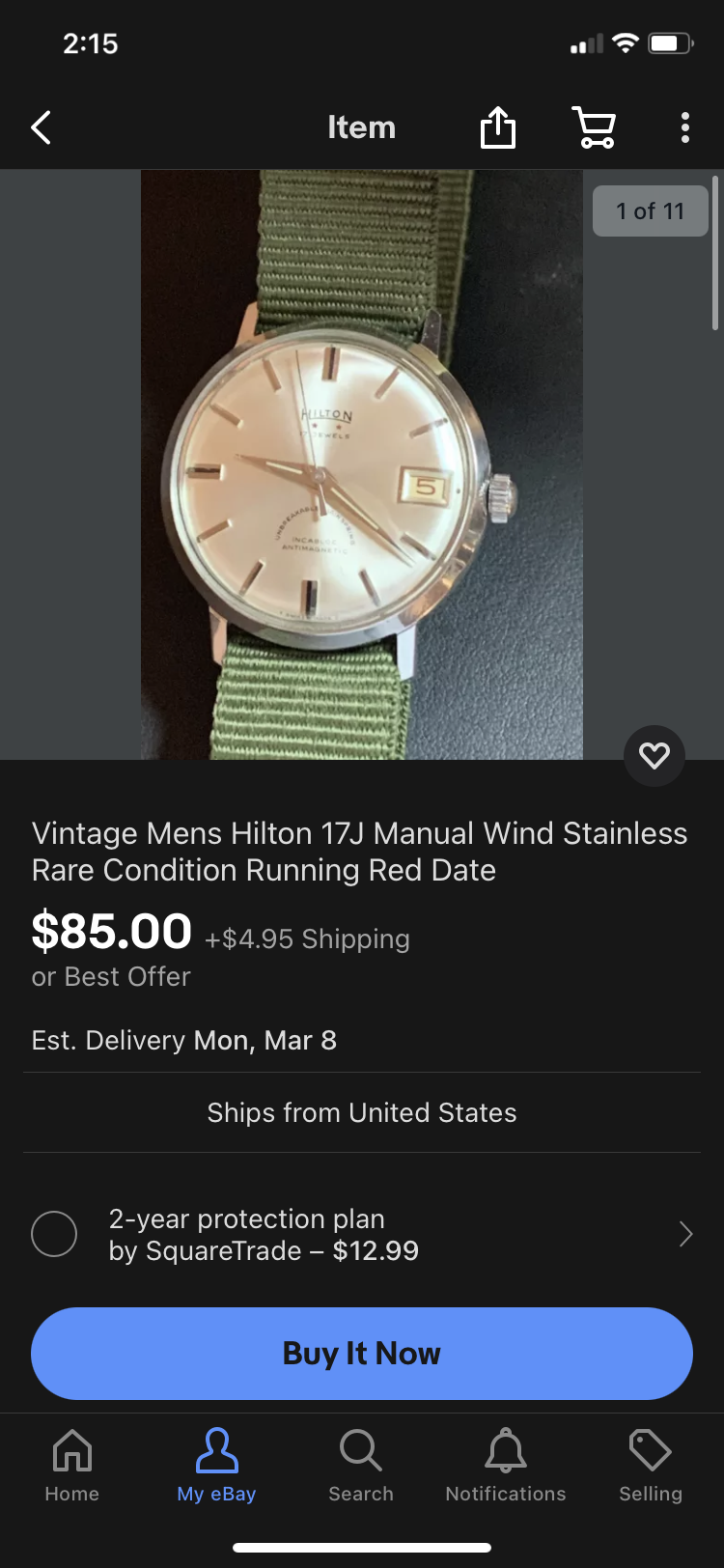Screen dimensions: 724x1568
Task: Share this Hilton watch listing
Action: (x=498, y=127)
